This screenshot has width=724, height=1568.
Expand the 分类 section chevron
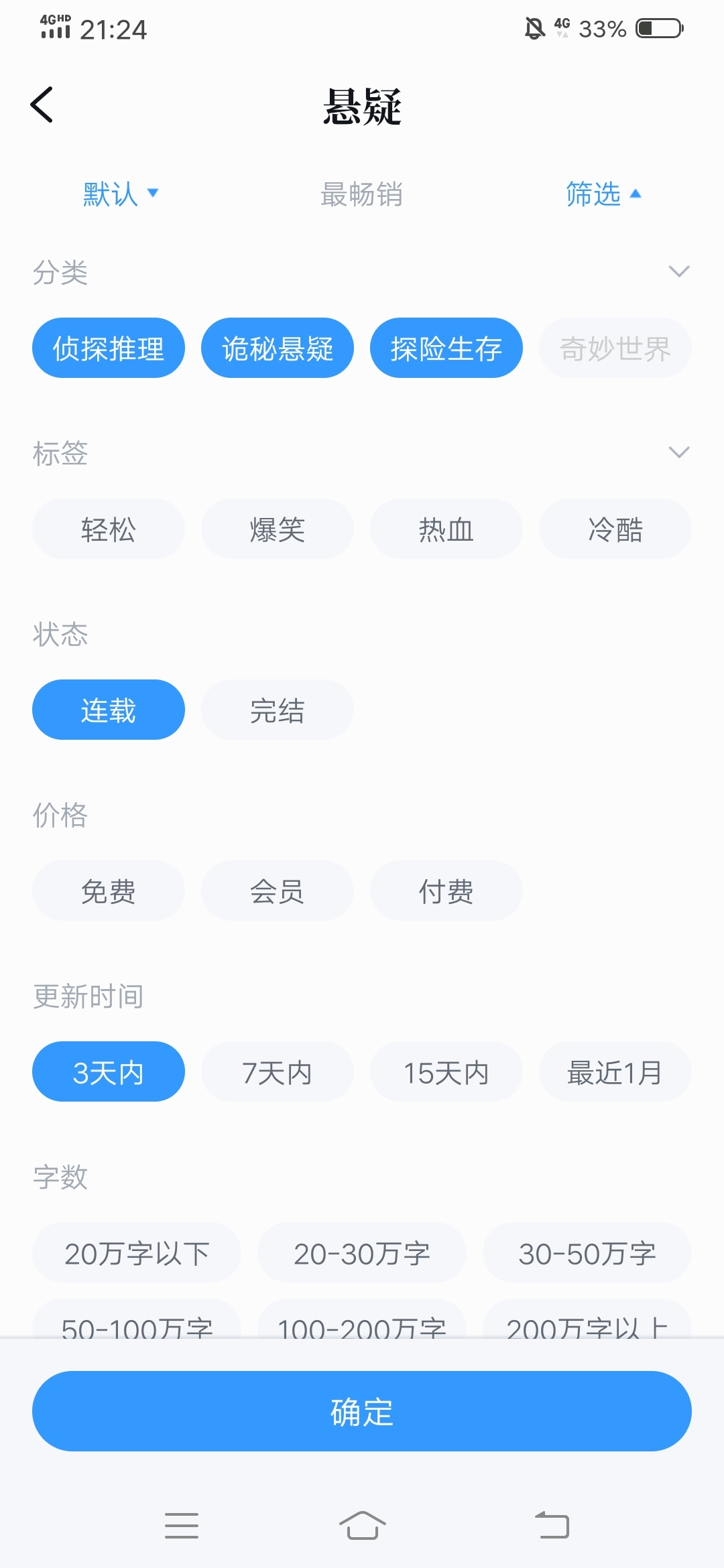[x=679, y=271]
